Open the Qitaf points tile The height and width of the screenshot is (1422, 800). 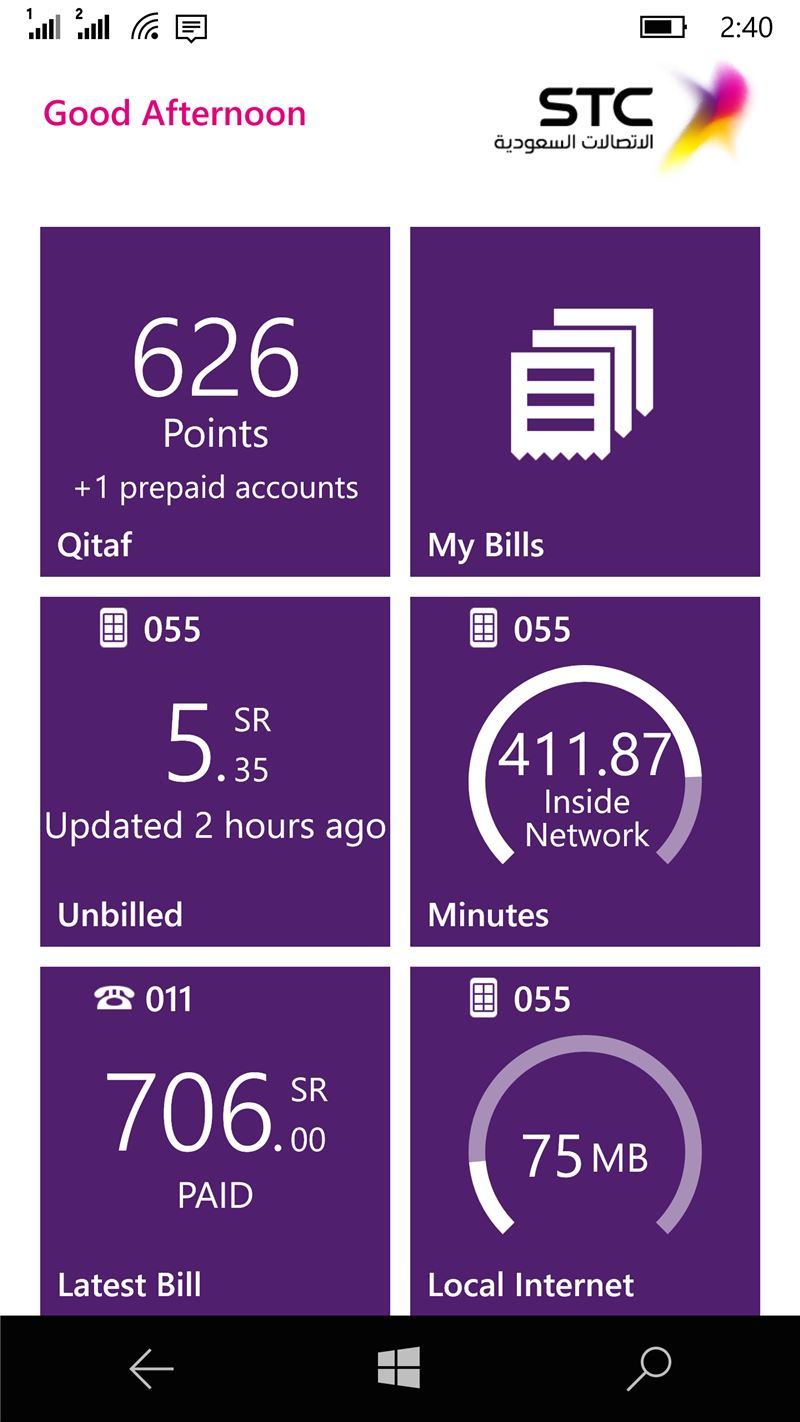click(x=215, y=402)
